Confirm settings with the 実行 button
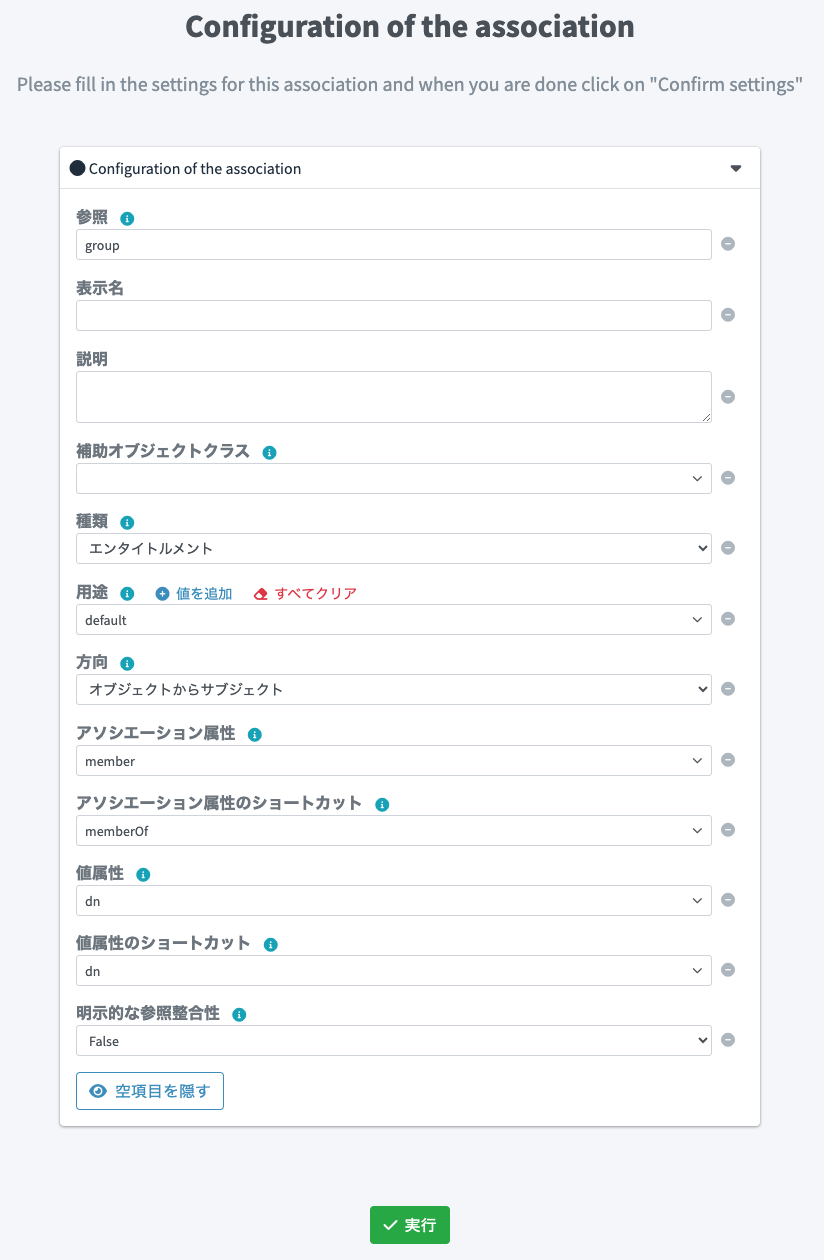Viewport: 824px width, 1260px height. pyautogui.click(x=410, y=1225)
